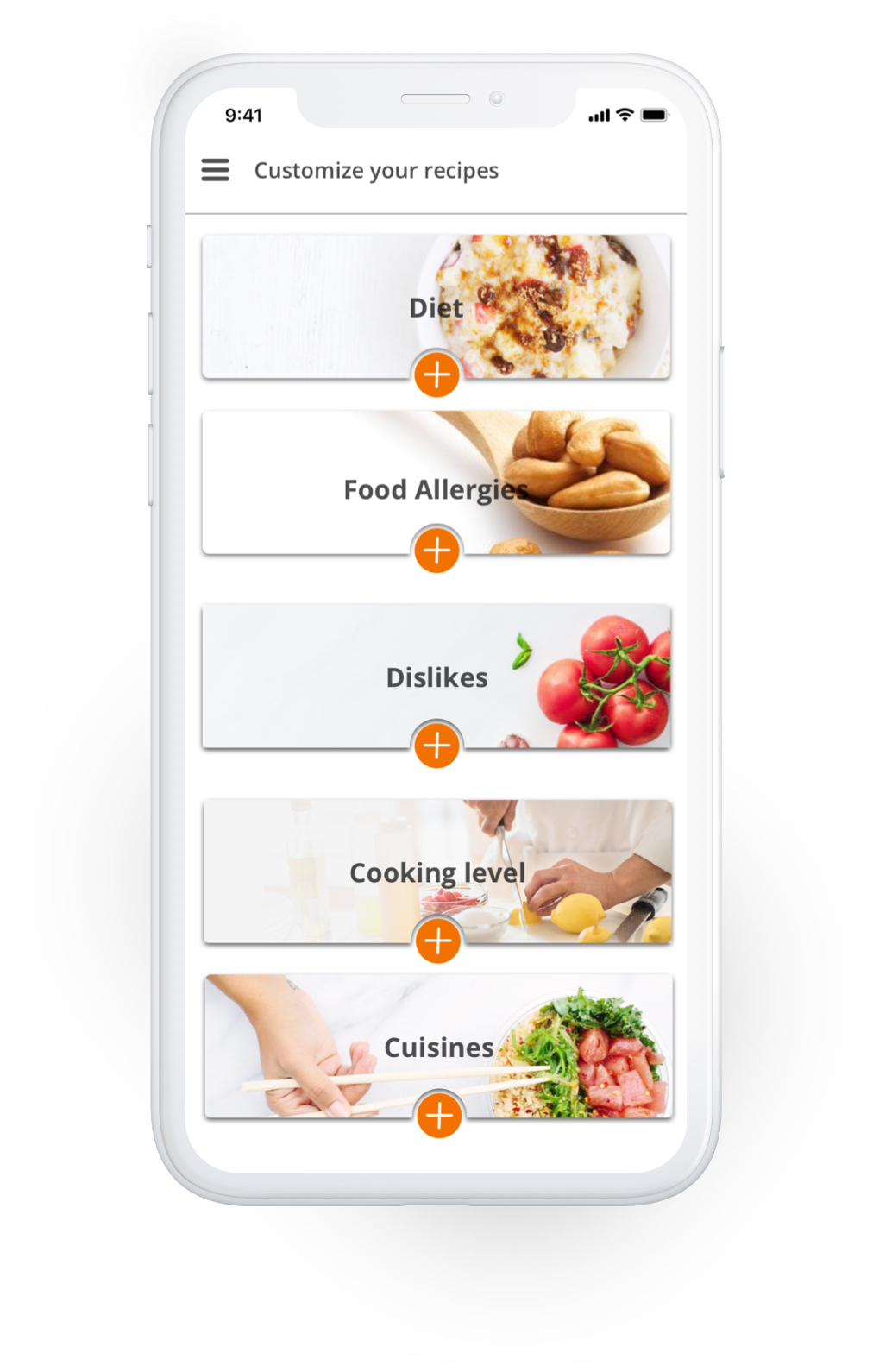Set cooking level with plus button

click(438, 941)
